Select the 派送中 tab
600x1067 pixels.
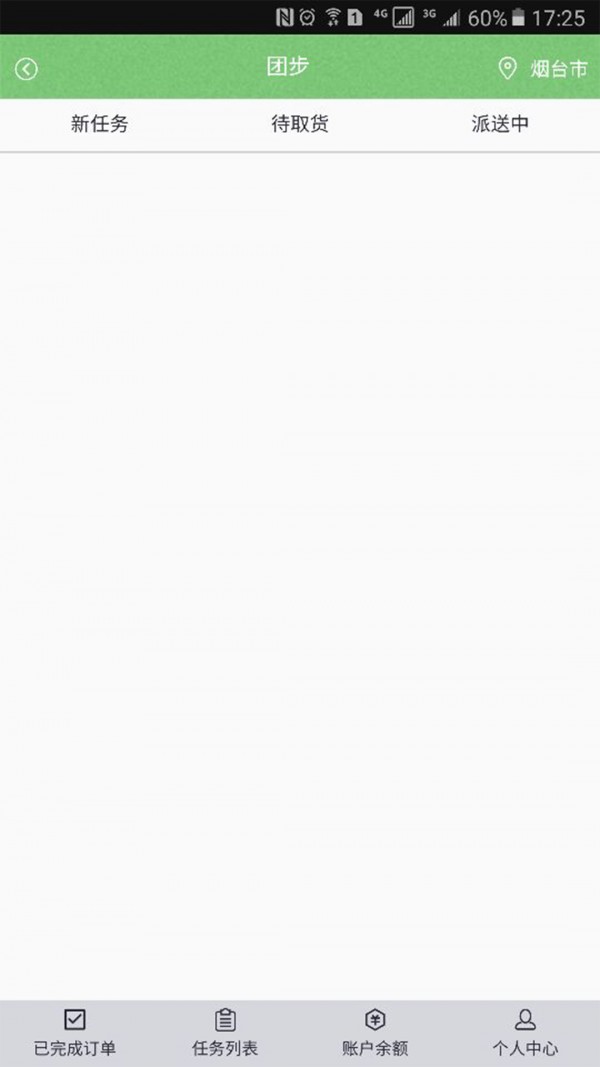point(500,125)
